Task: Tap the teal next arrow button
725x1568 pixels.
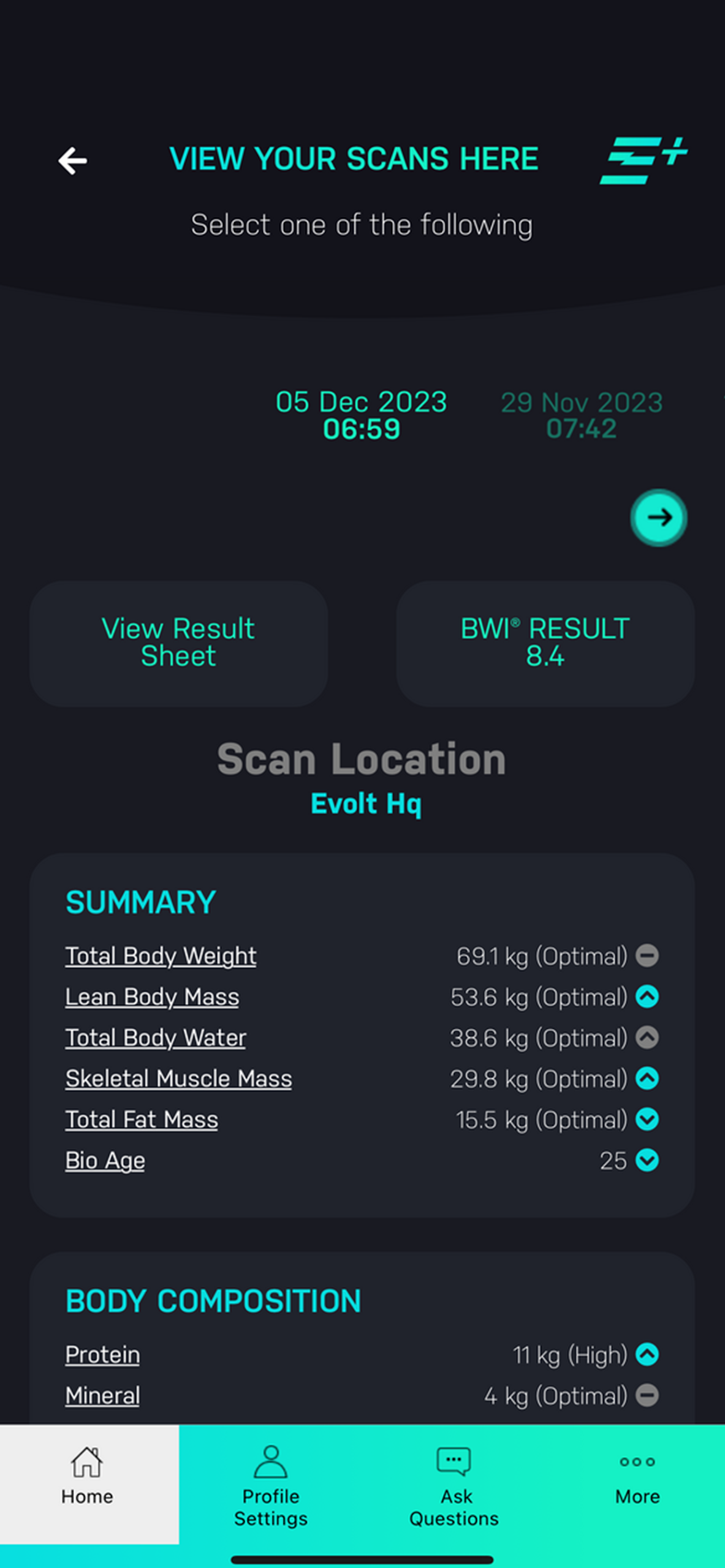Action: pyautogui.click(x=658, y=518)
